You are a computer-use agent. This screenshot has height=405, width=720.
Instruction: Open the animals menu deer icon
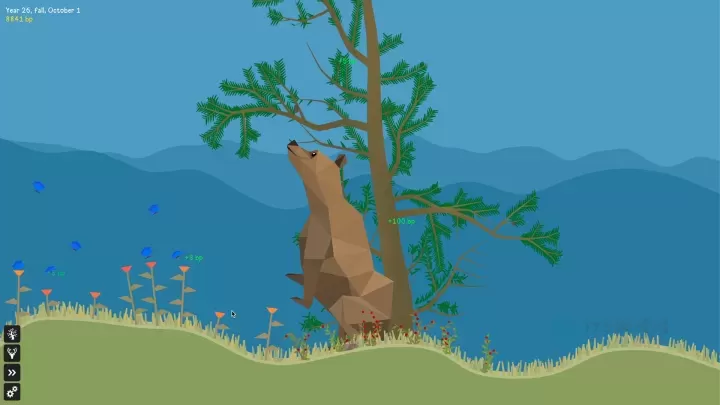tap(12, 353)
